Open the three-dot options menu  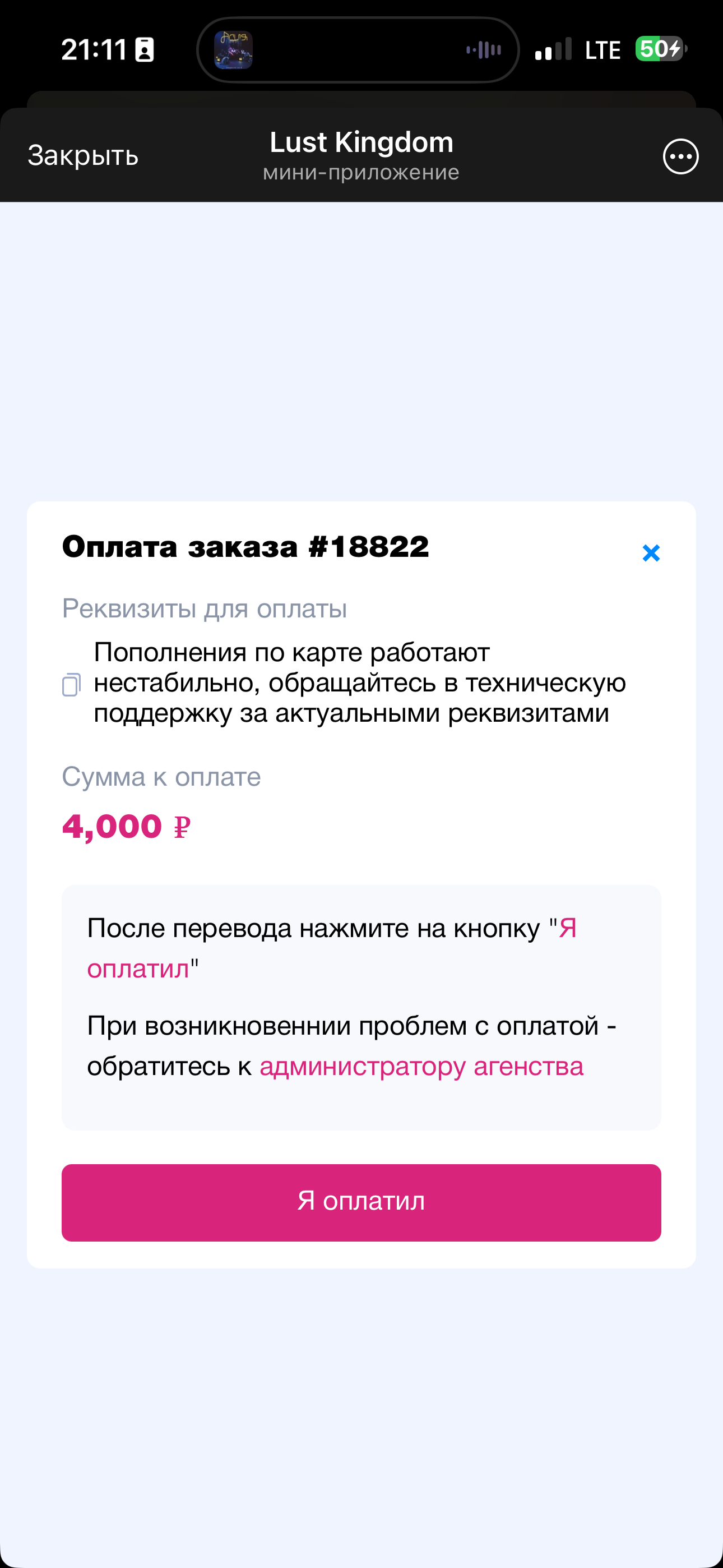680,156
